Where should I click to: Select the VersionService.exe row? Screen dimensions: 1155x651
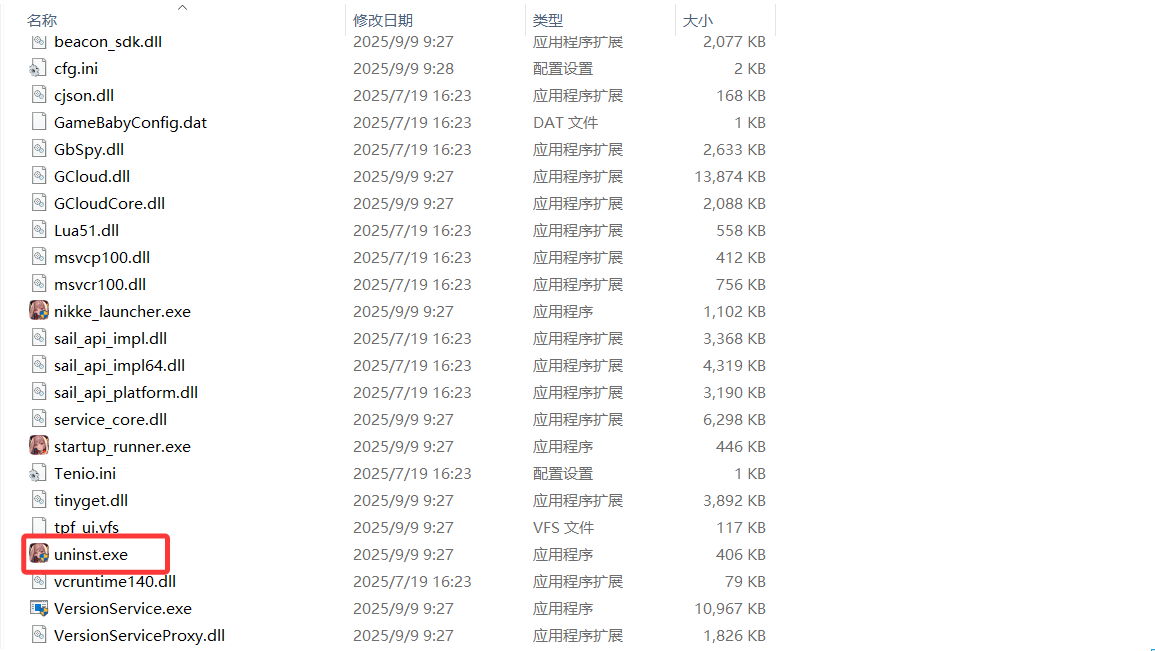click(122, 608)
